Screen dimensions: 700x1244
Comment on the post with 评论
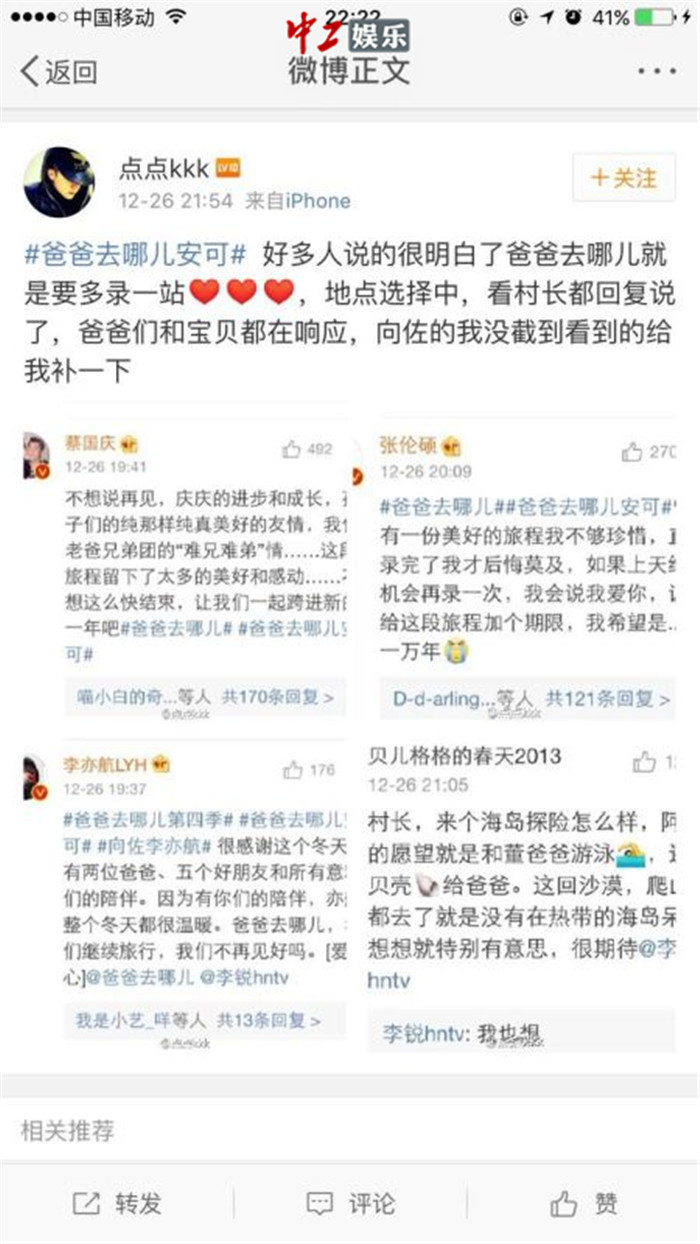350,1203
